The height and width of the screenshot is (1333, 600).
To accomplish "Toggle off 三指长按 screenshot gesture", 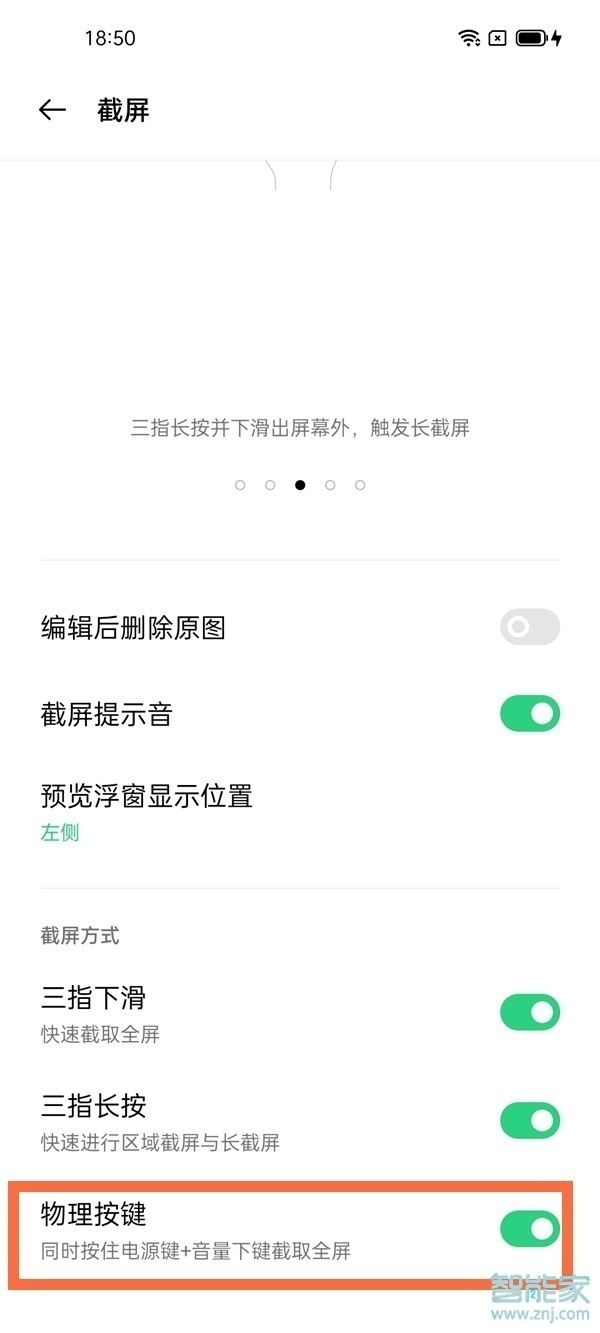I will pyautogui.click(x=529, y=1121).
